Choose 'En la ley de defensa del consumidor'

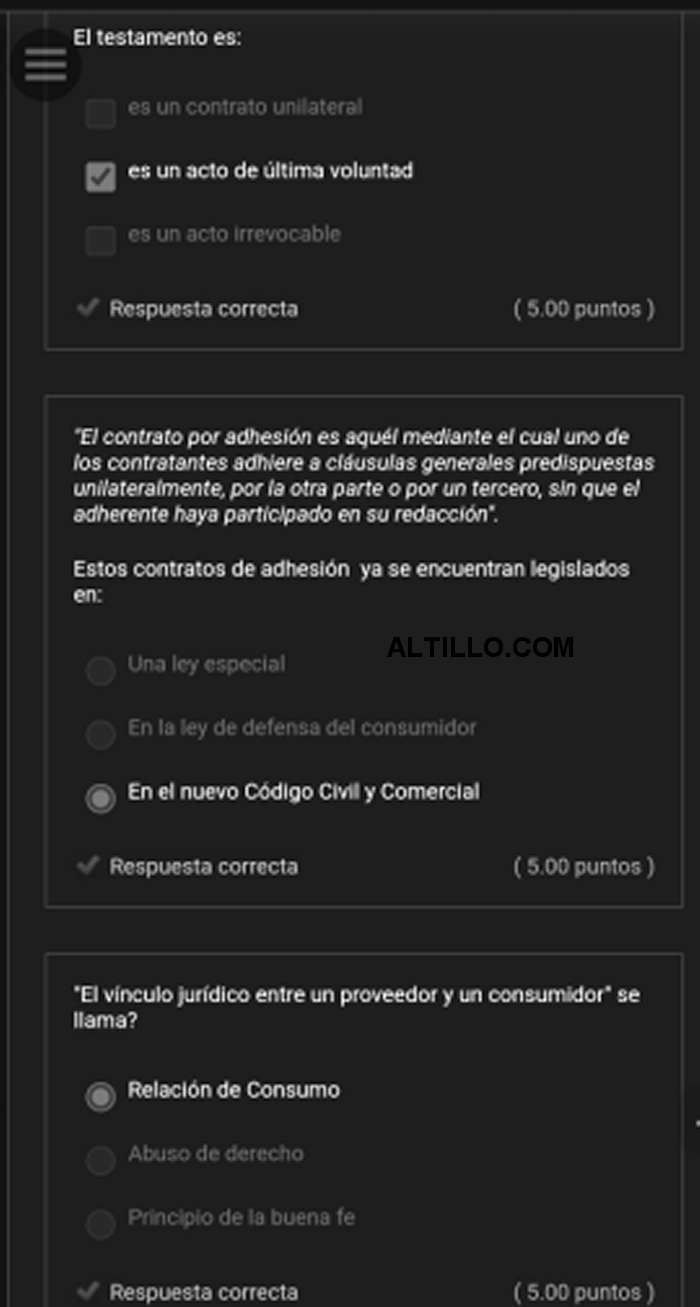[100, 735]
